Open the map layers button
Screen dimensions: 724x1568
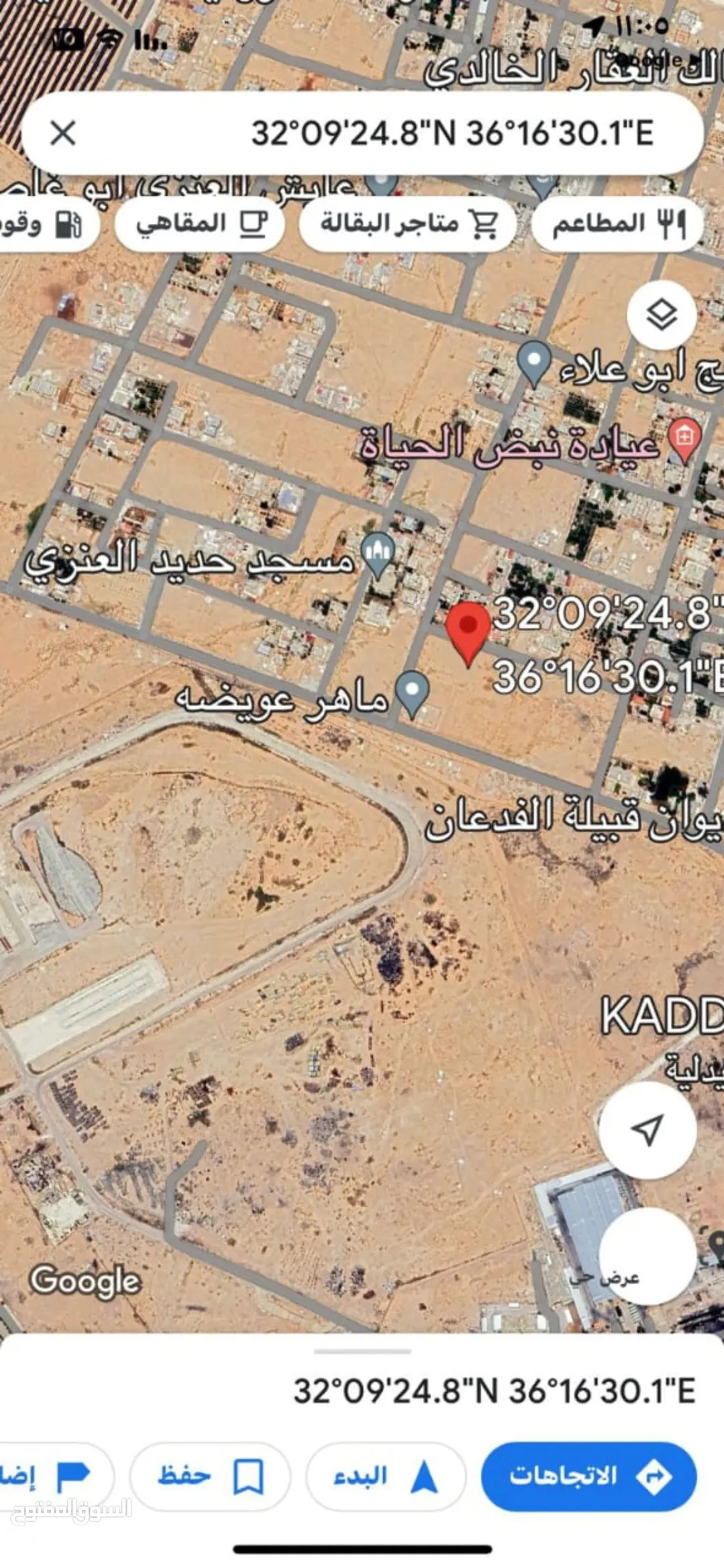662,314
